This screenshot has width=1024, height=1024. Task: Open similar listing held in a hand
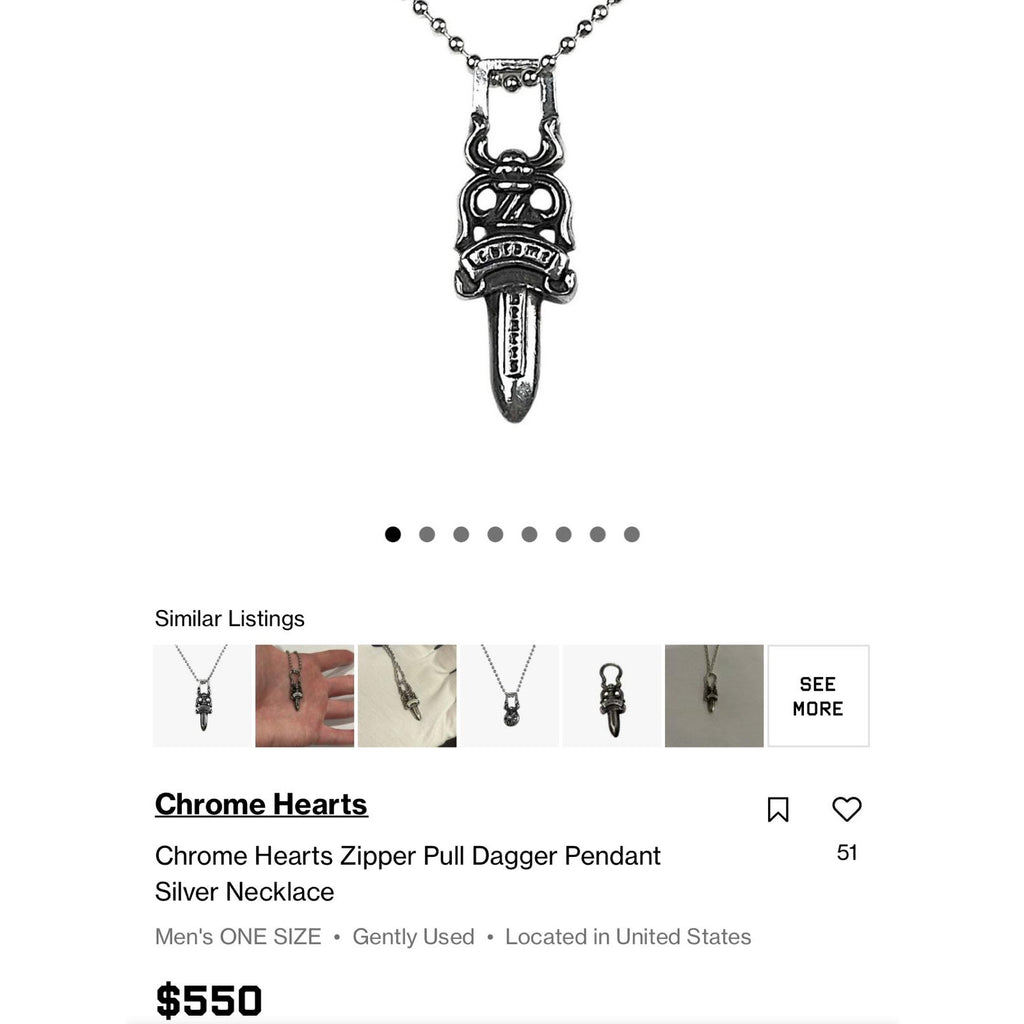click(x=304, y=696)
